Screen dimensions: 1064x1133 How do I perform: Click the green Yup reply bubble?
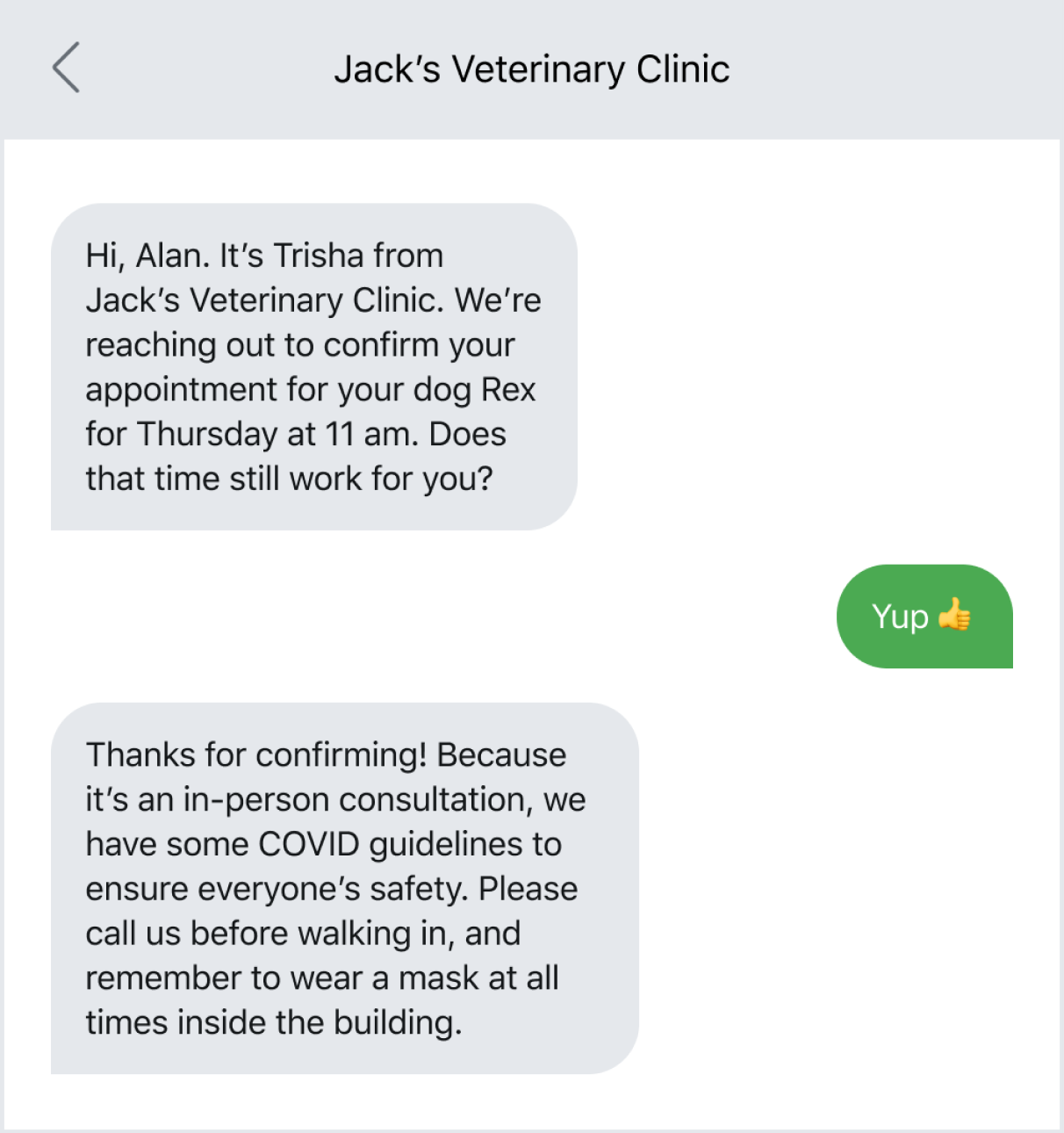(x=924, y=616)
